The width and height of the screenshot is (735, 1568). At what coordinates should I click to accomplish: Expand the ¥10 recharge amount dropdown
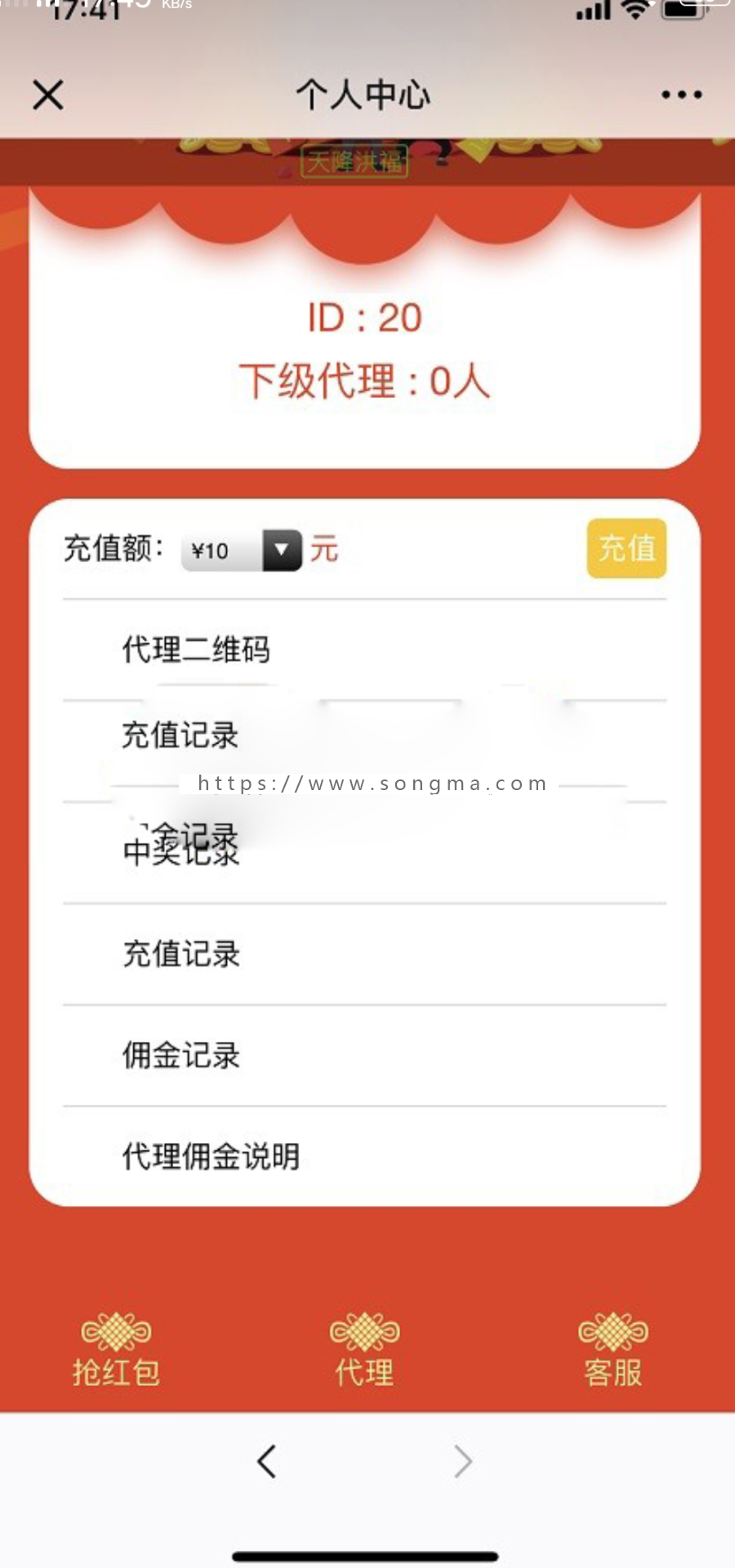point(242,551)
